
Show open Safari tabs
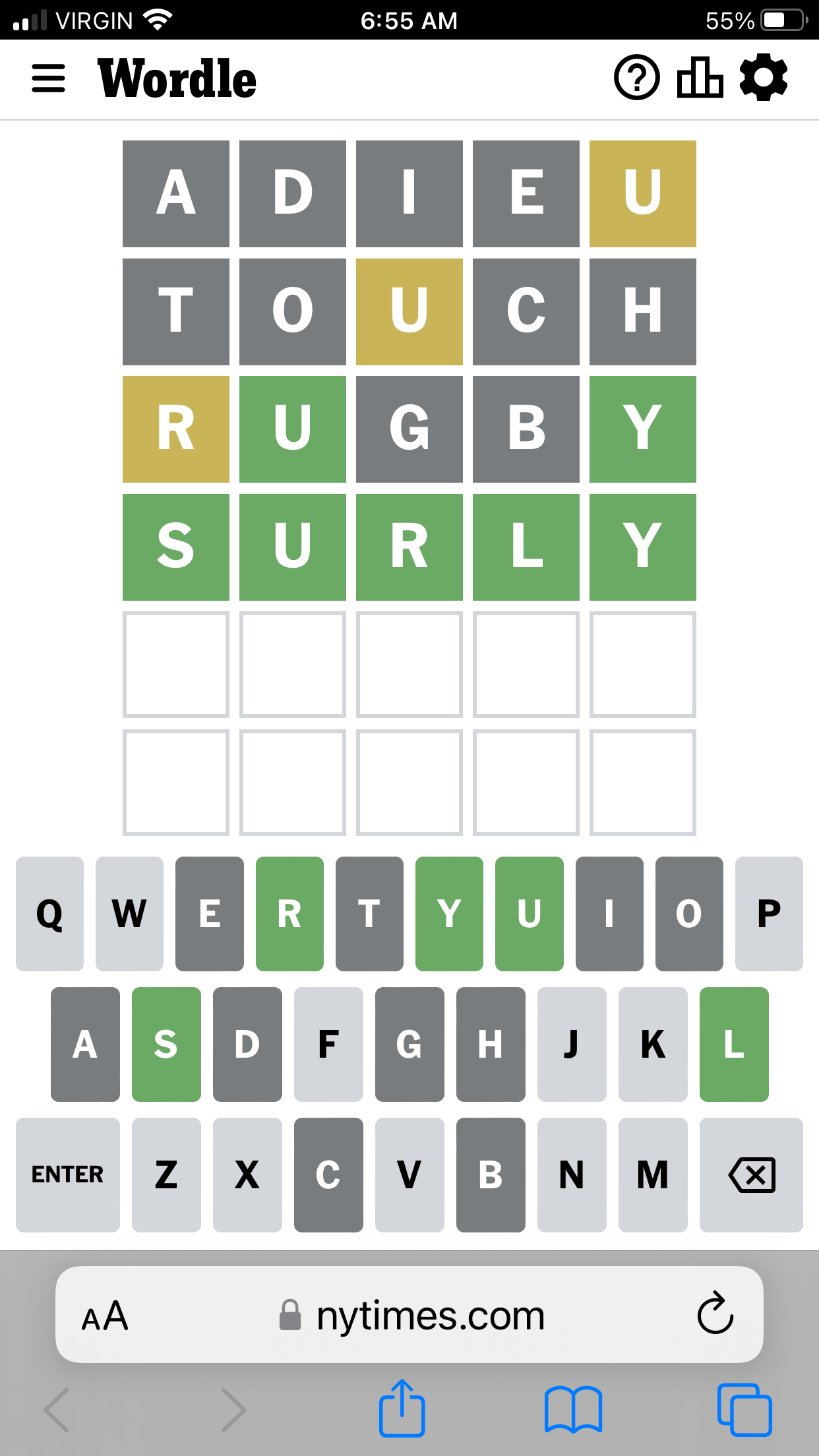[x=744, y=1409]
